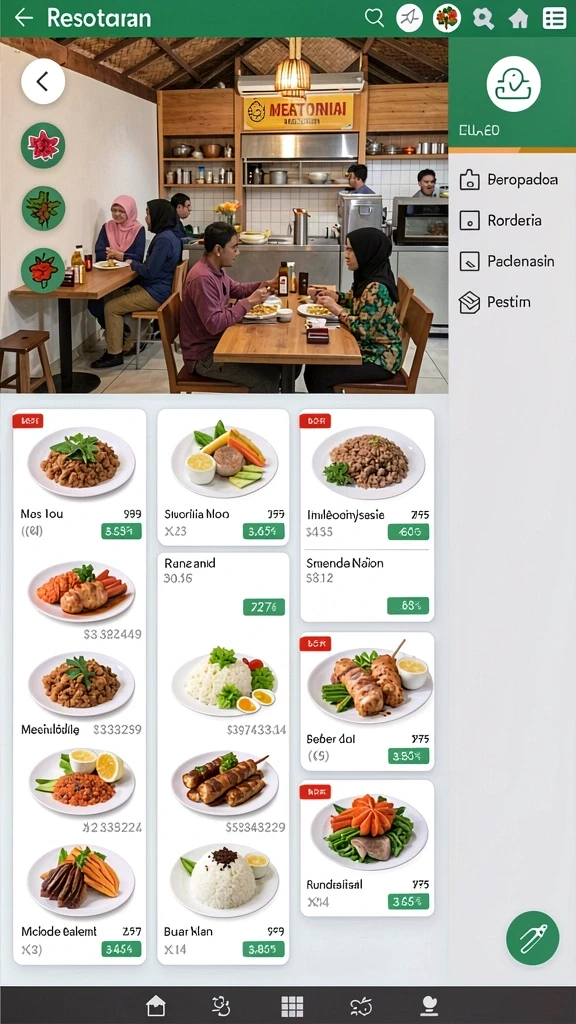Open the Mas Iou dish card

(x=80, y=477)
